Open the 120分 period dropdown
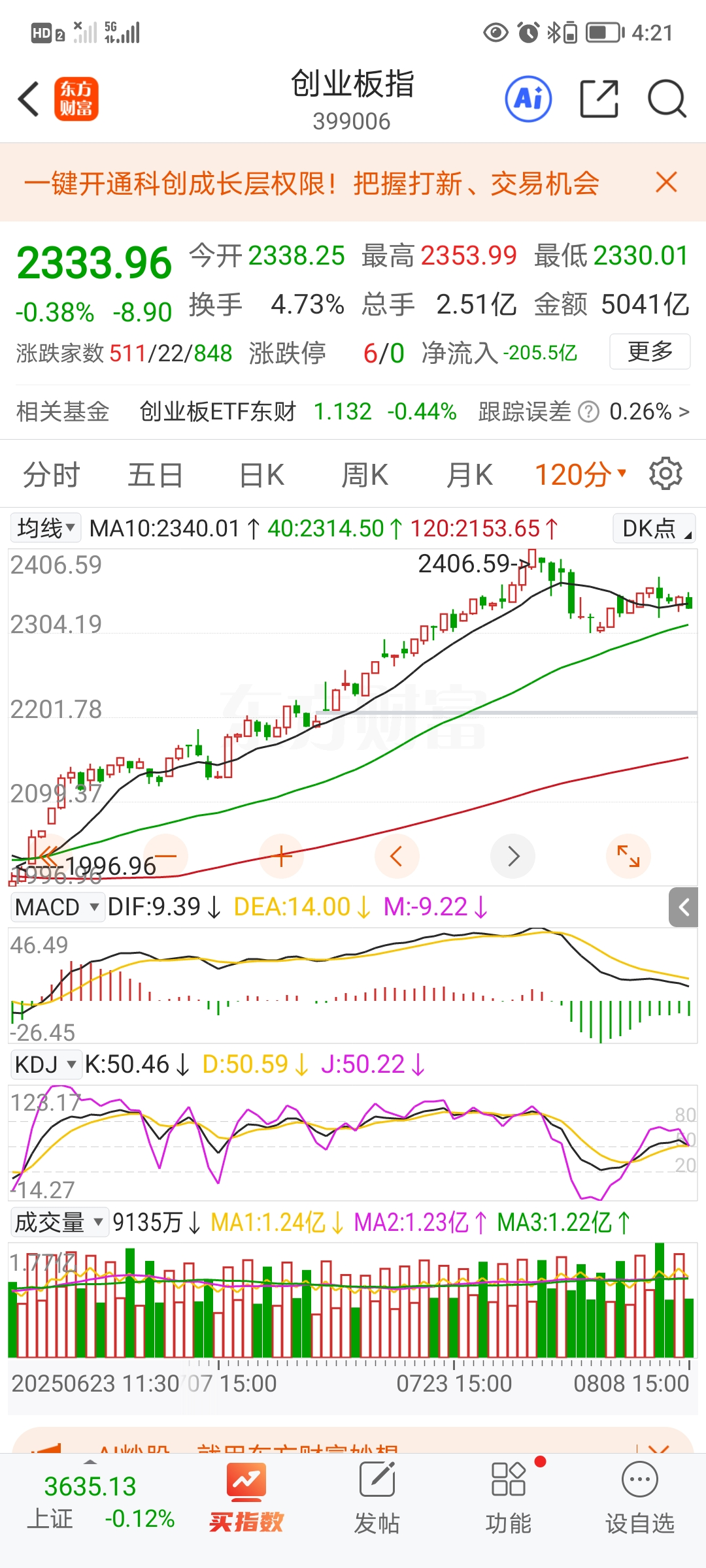This screenshot has height=1568, width=706. 580,475
